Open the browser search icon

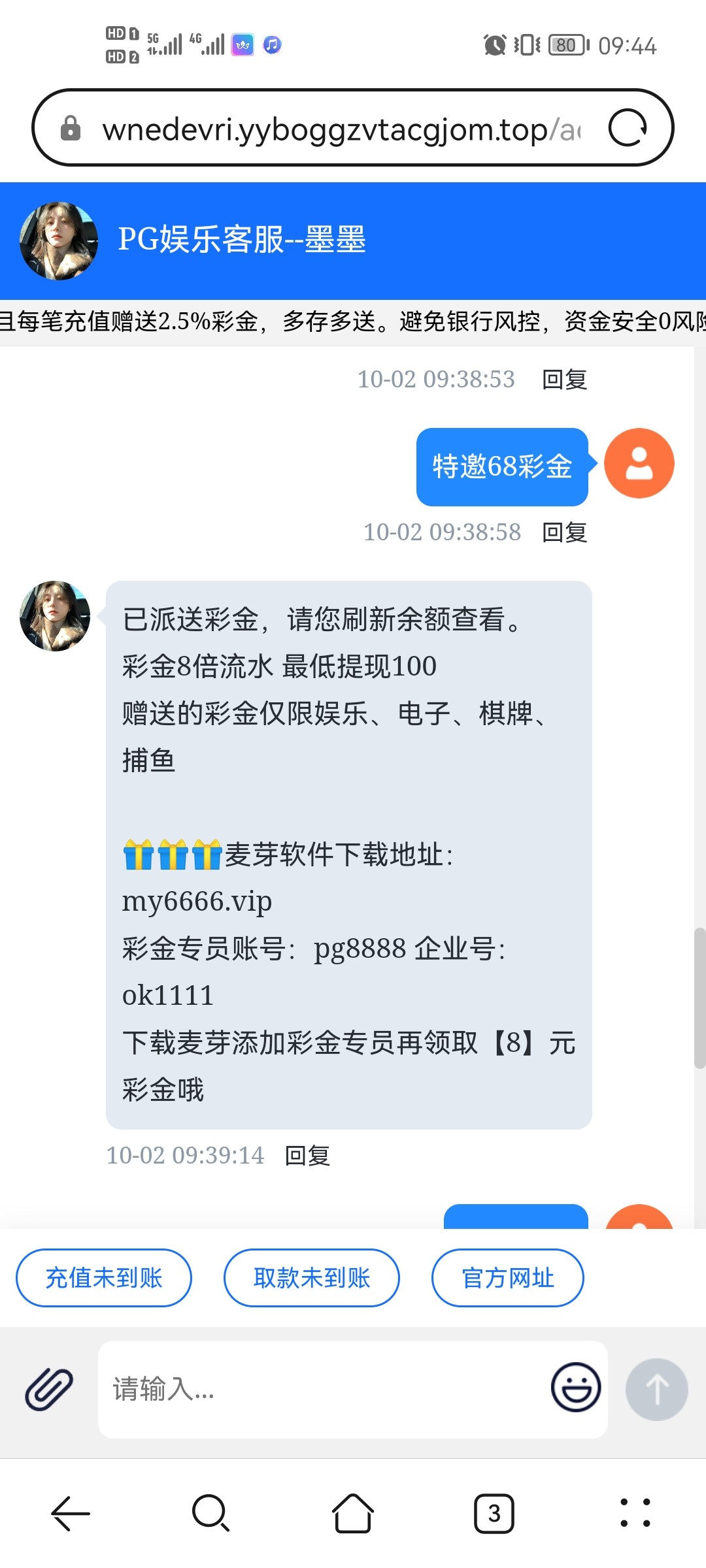210,1513
